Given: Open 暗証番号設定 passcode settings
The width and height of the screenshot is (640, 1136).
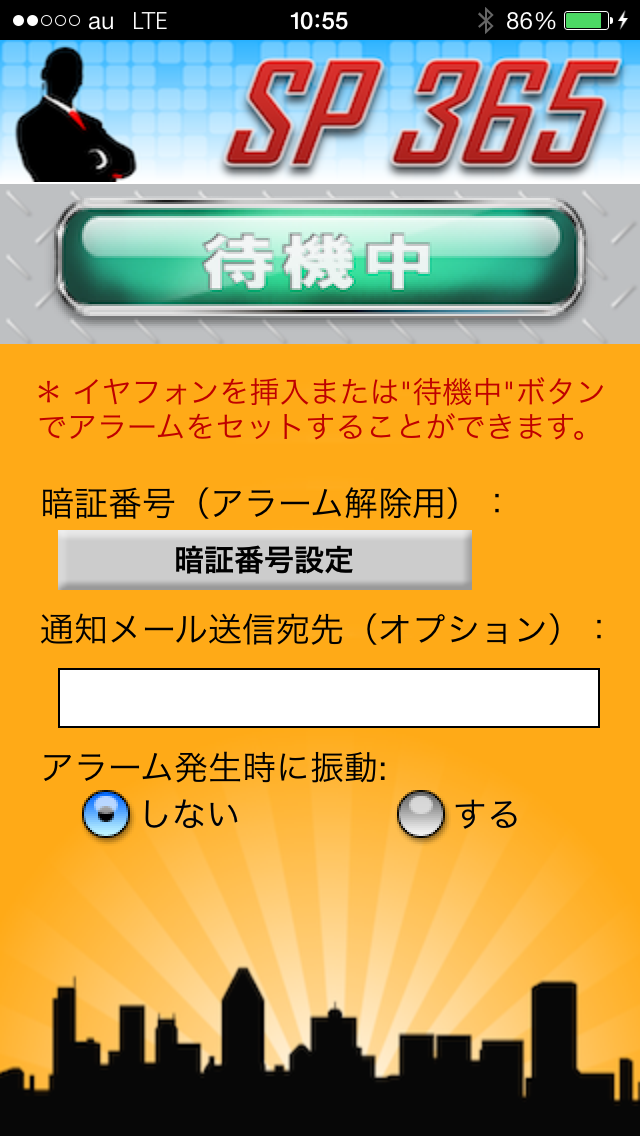Looking at the screenshot, I should pos(265,560).
